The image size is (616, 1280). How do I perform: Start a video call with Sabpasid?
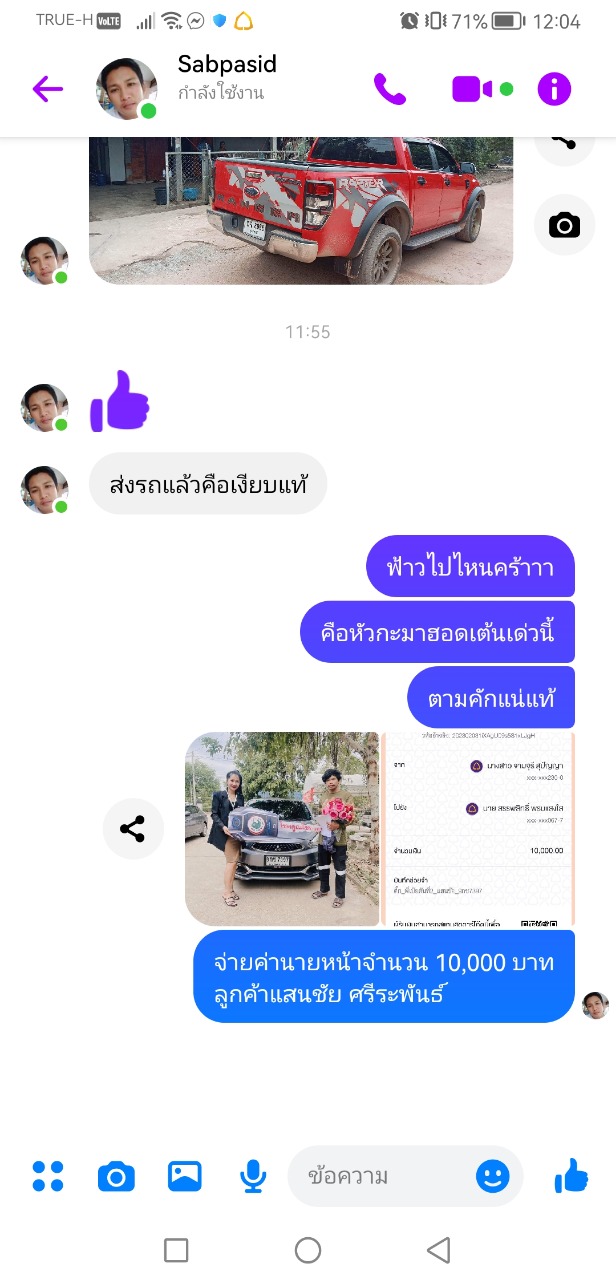coord(472,89)
